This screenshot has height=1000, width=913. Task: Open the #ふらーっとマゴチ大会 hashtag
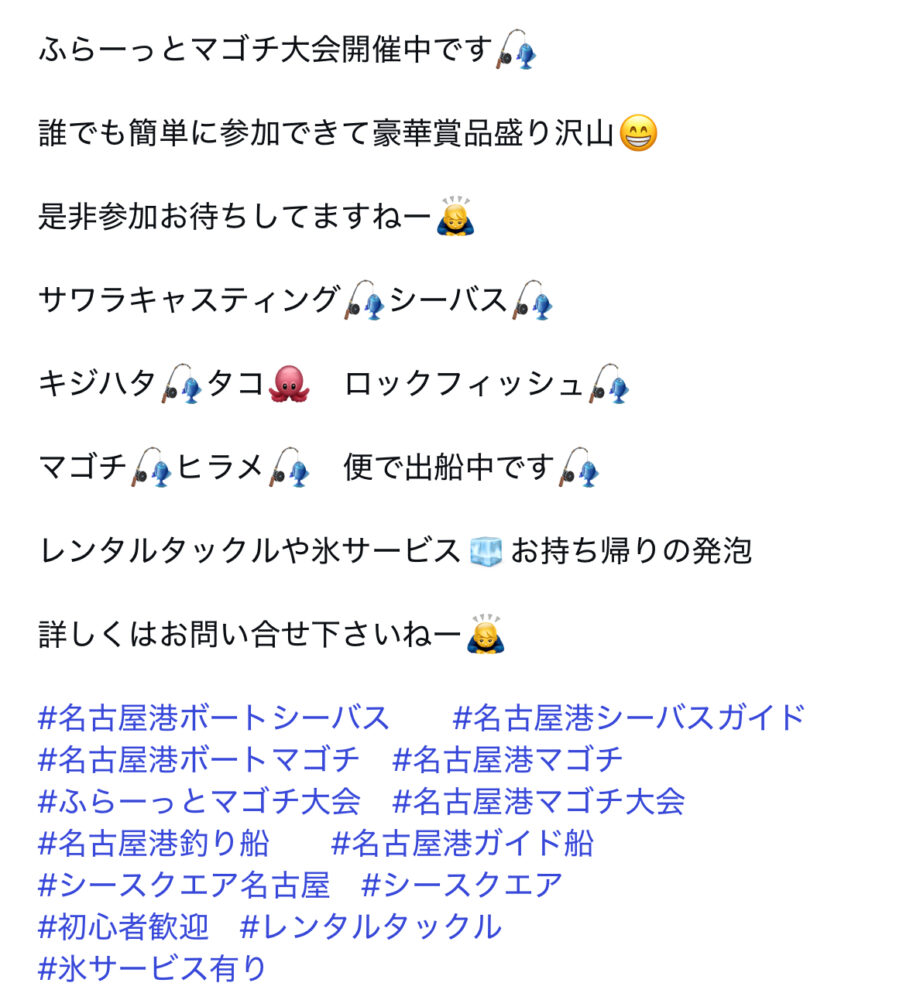[x=198, y=801]
